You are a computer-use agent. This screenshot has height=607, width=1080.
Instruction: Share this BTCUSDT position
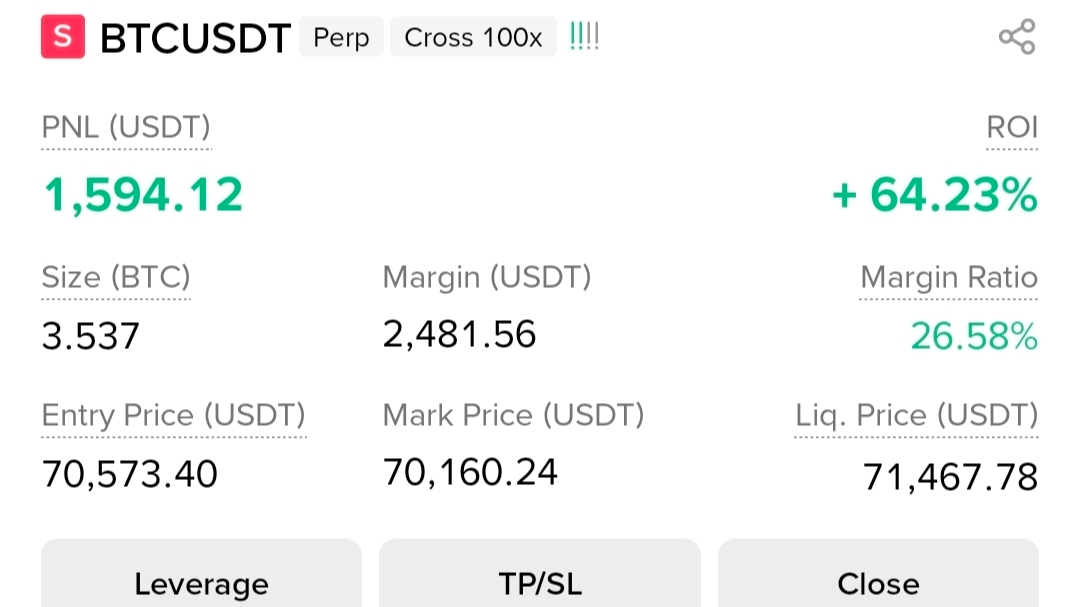(1017, 38)
